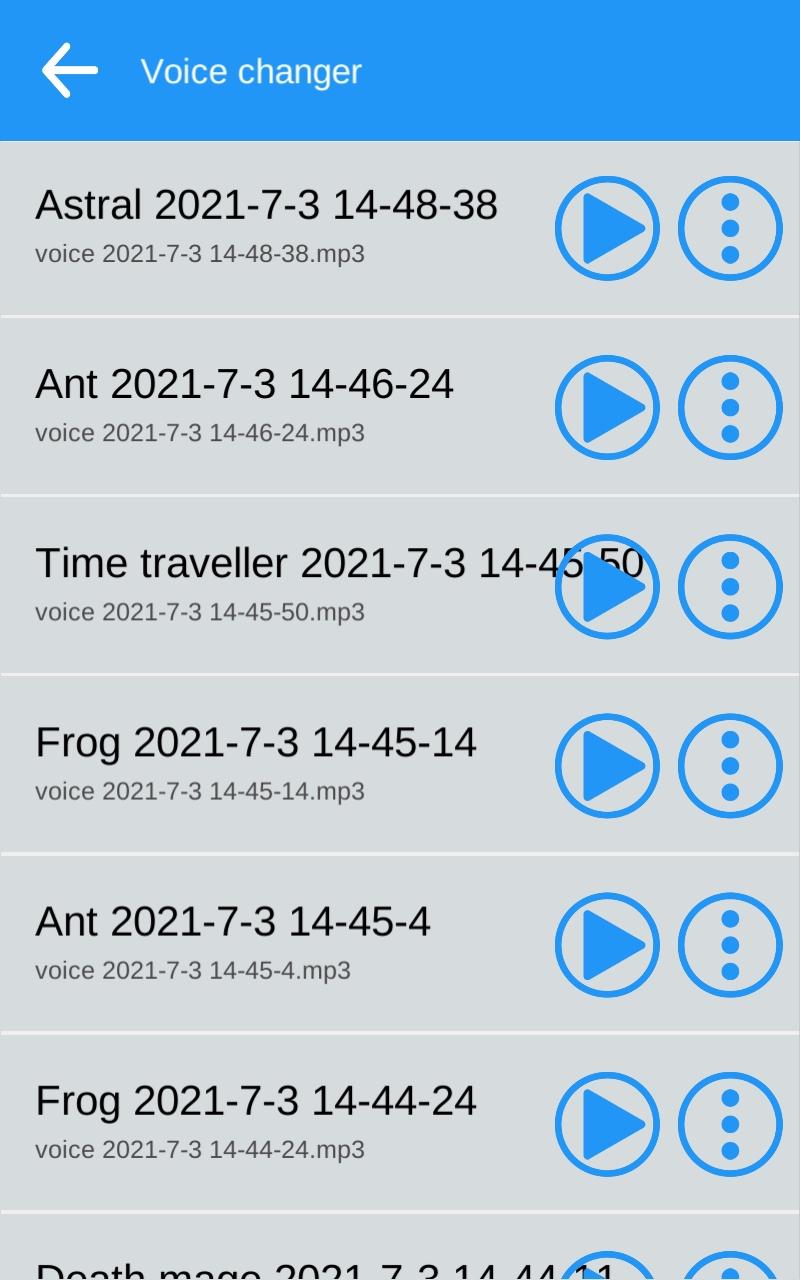Show three-dot menu for Frog 14-45-14
The width and height of the screenshot is (800, 1280).
coord(730,765)
